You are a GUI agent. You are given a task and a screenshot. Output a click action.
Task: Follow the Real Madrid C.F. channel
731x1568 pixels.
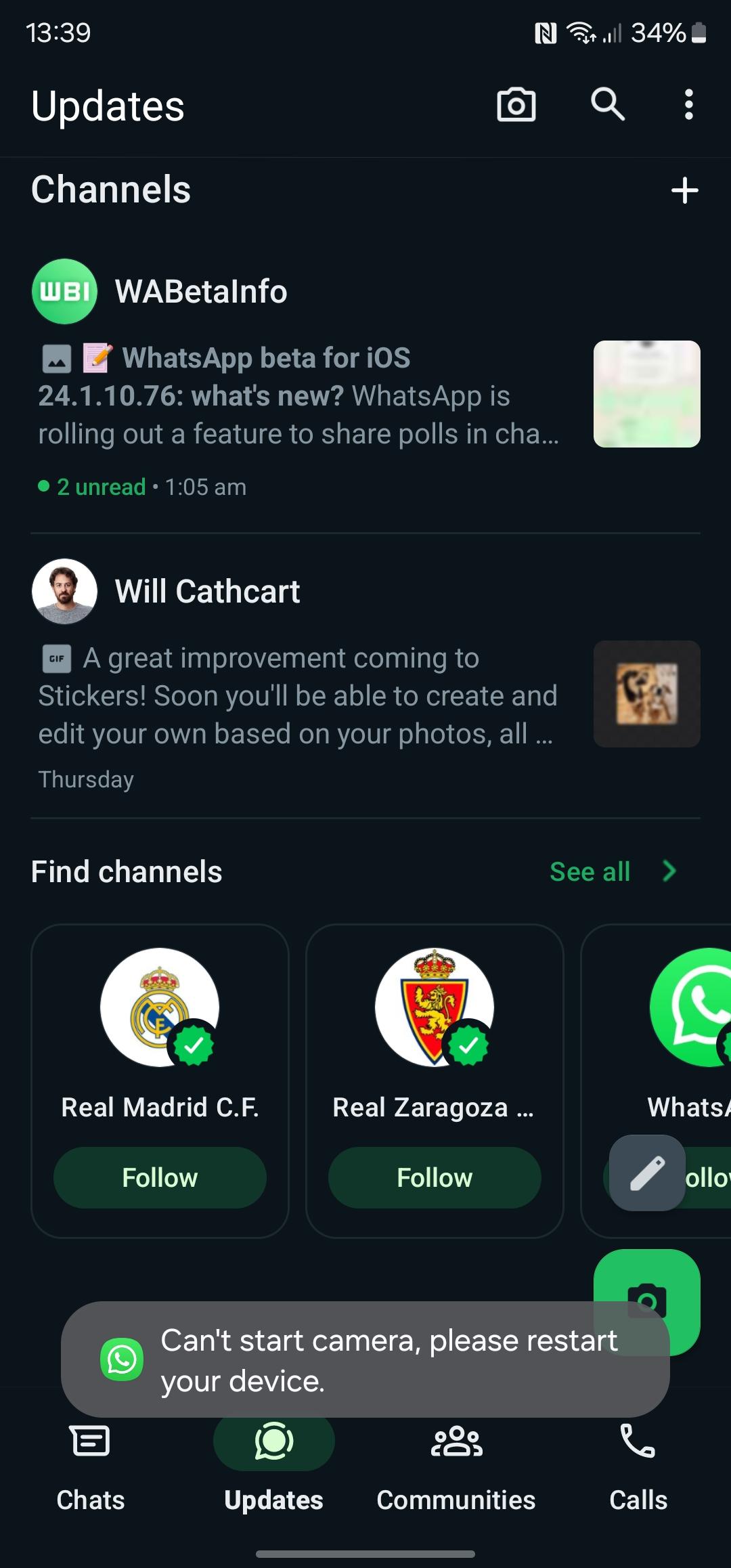160,1177
